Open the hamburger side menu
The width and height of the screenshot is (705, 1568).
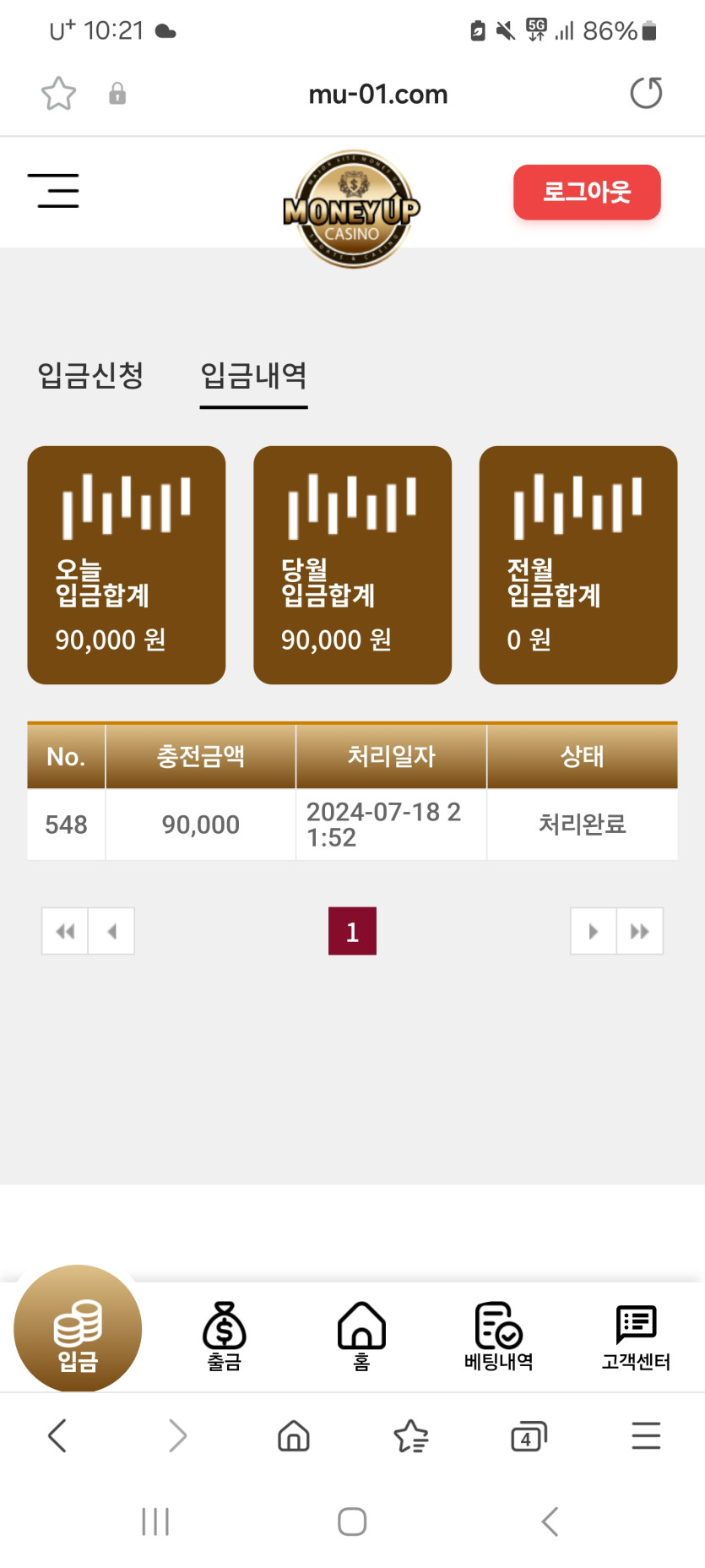click(x=53, y=191)
